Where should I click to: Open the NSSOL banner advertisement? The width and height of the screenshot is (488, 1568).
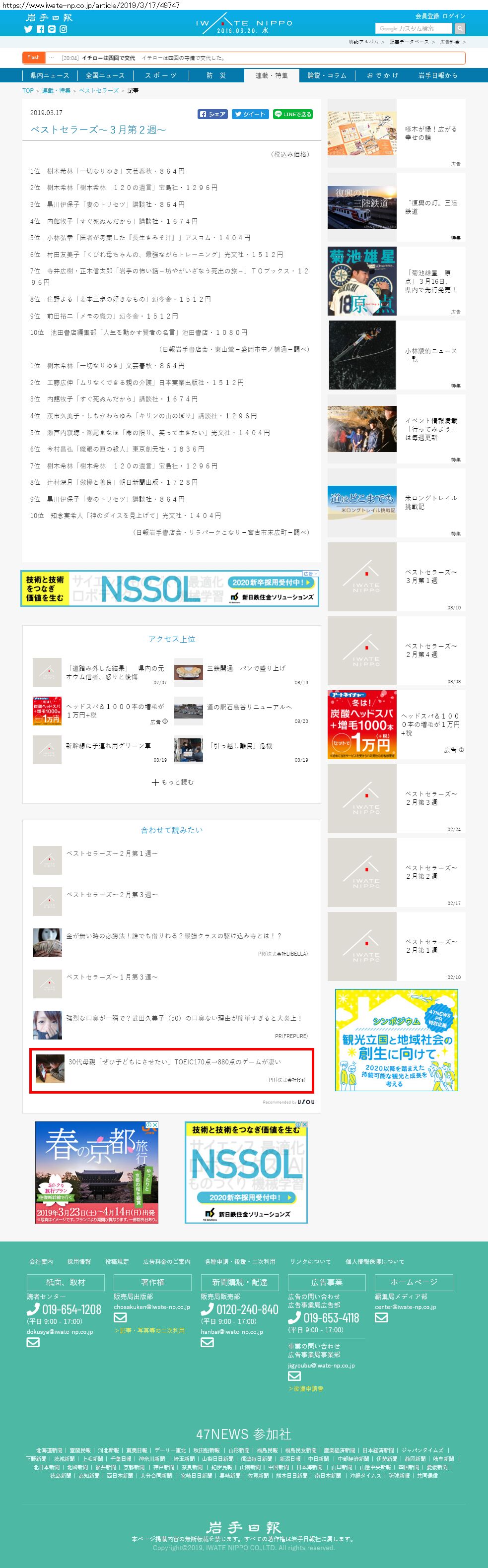point(169,588)
